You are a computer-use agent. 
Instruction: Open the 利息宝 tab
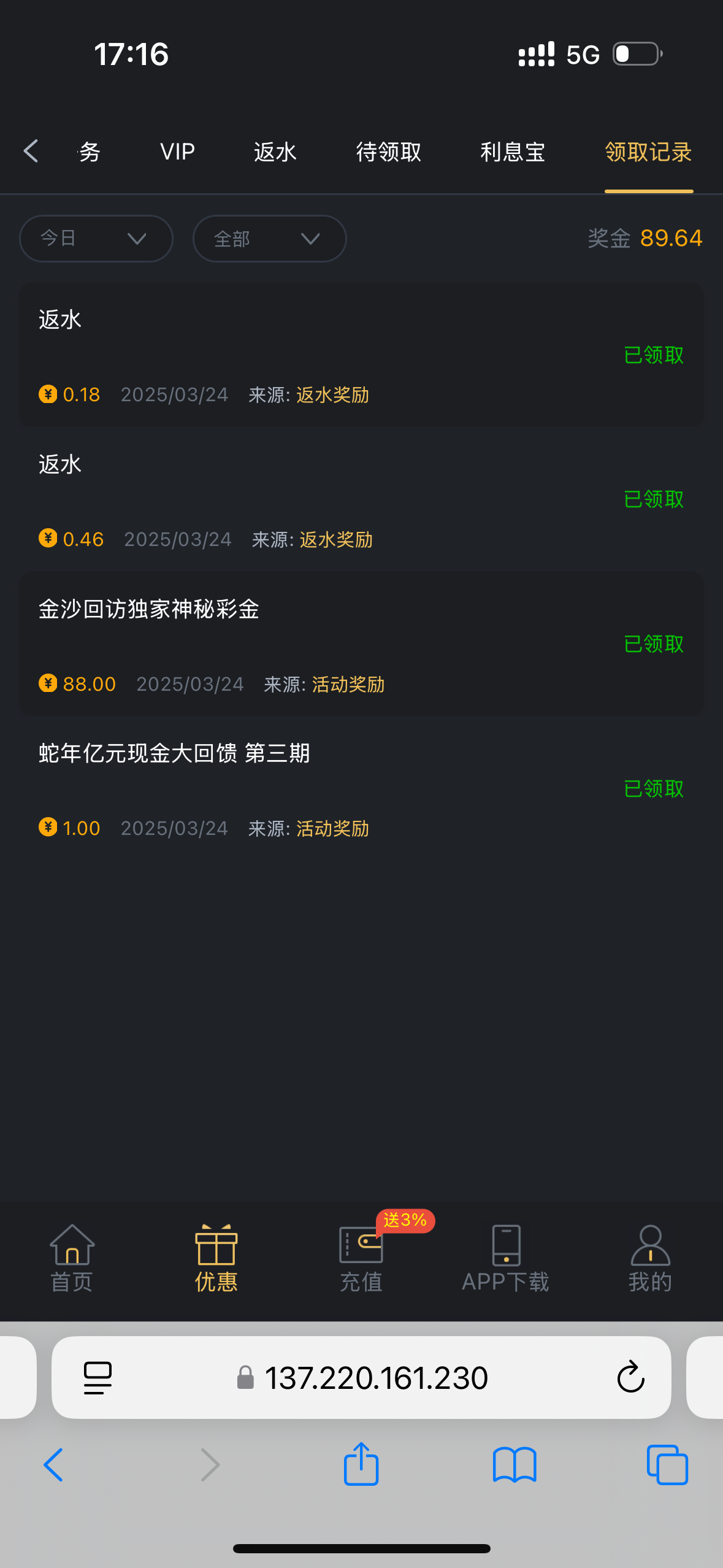pyautogui.click(x=513, y=152)
